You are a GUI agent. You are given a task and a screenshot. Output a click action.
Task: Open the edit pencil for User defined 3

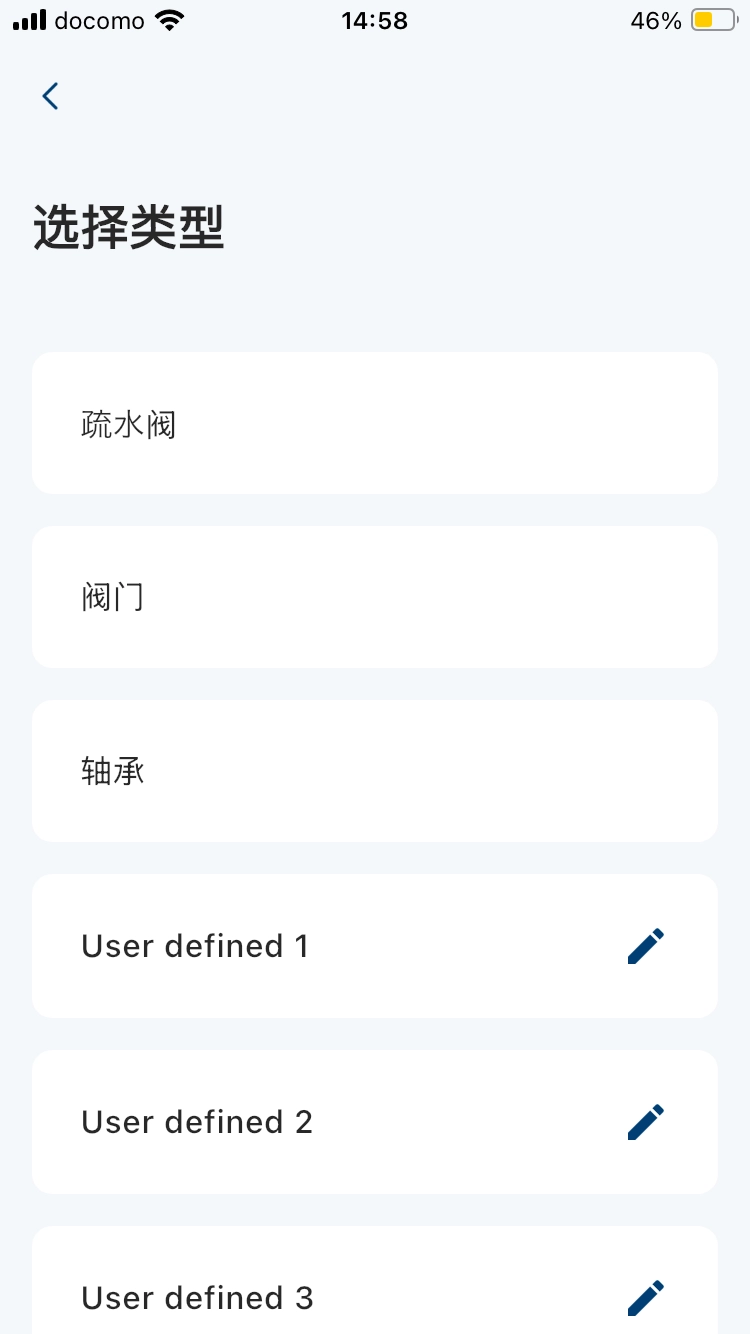tap(645, 1297)
